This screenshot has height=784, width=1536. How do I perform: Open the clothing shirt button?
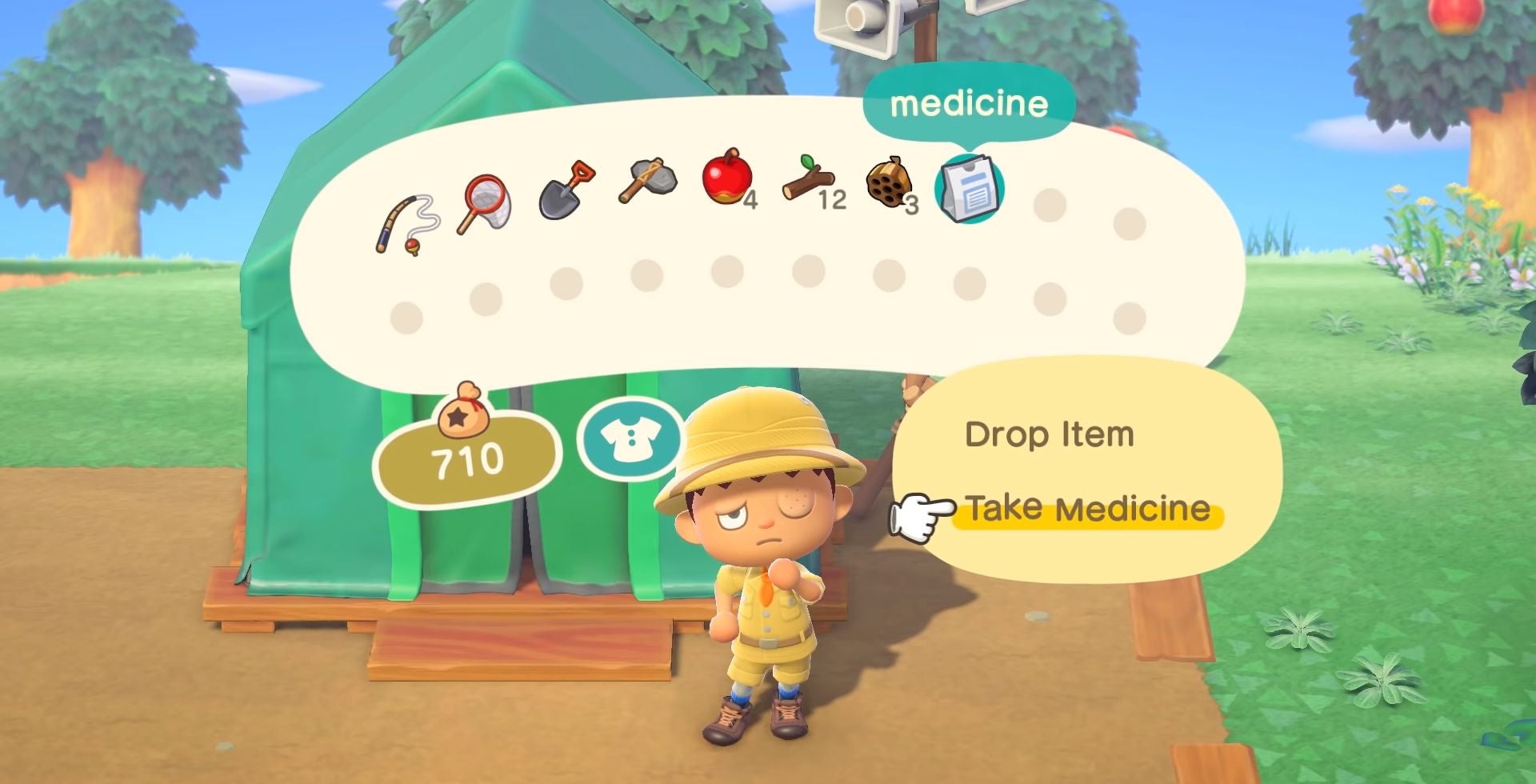point(627,438)
